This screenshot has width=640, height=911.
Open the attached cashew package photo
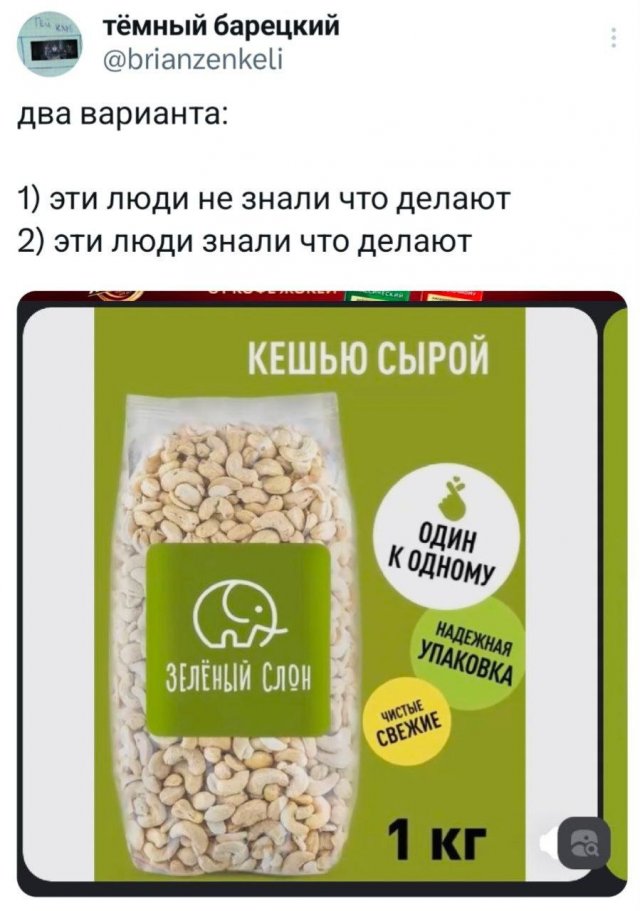tap(320, 590)
